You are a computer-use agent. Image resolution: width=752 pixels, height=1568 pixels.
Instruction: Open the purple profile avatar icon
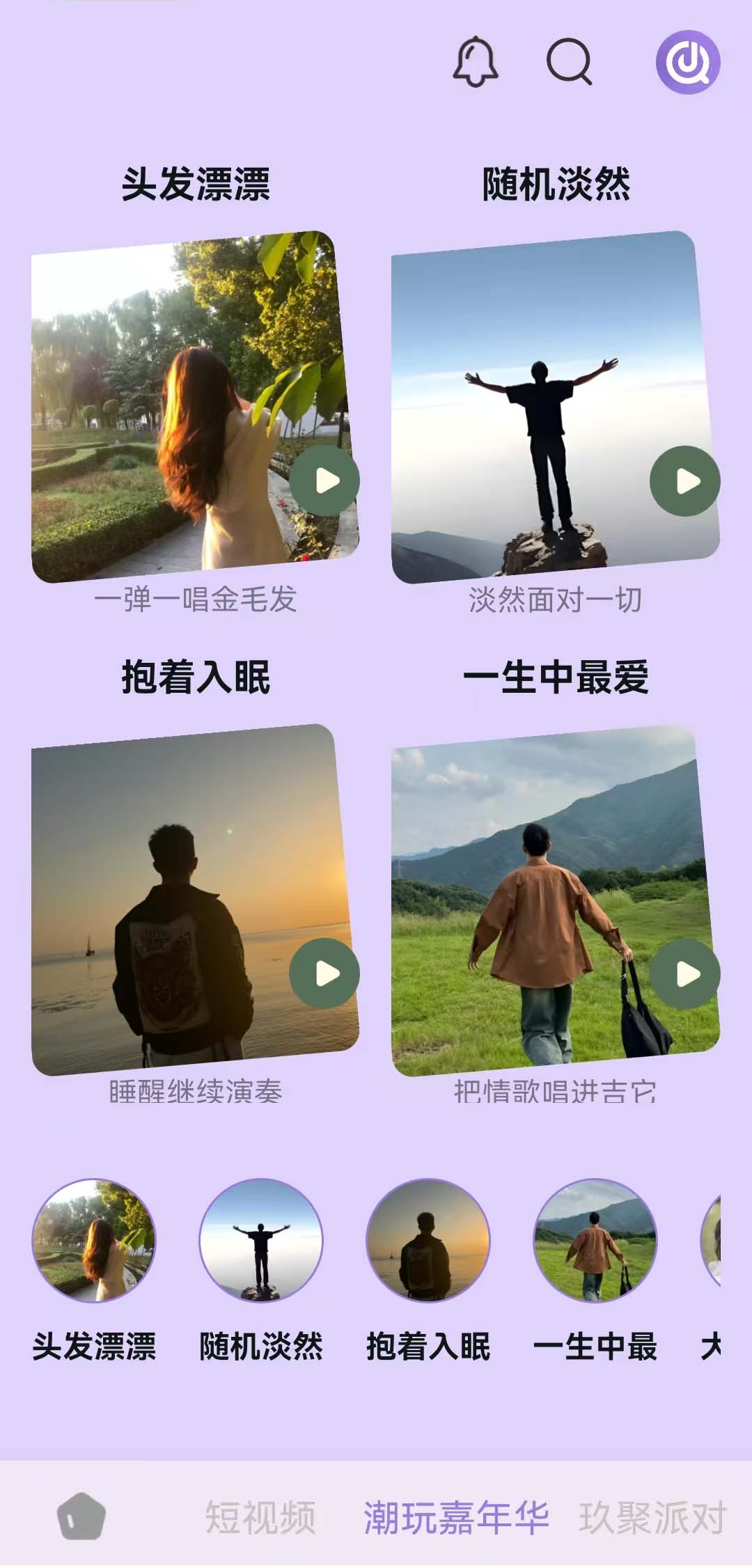point(688,62)
